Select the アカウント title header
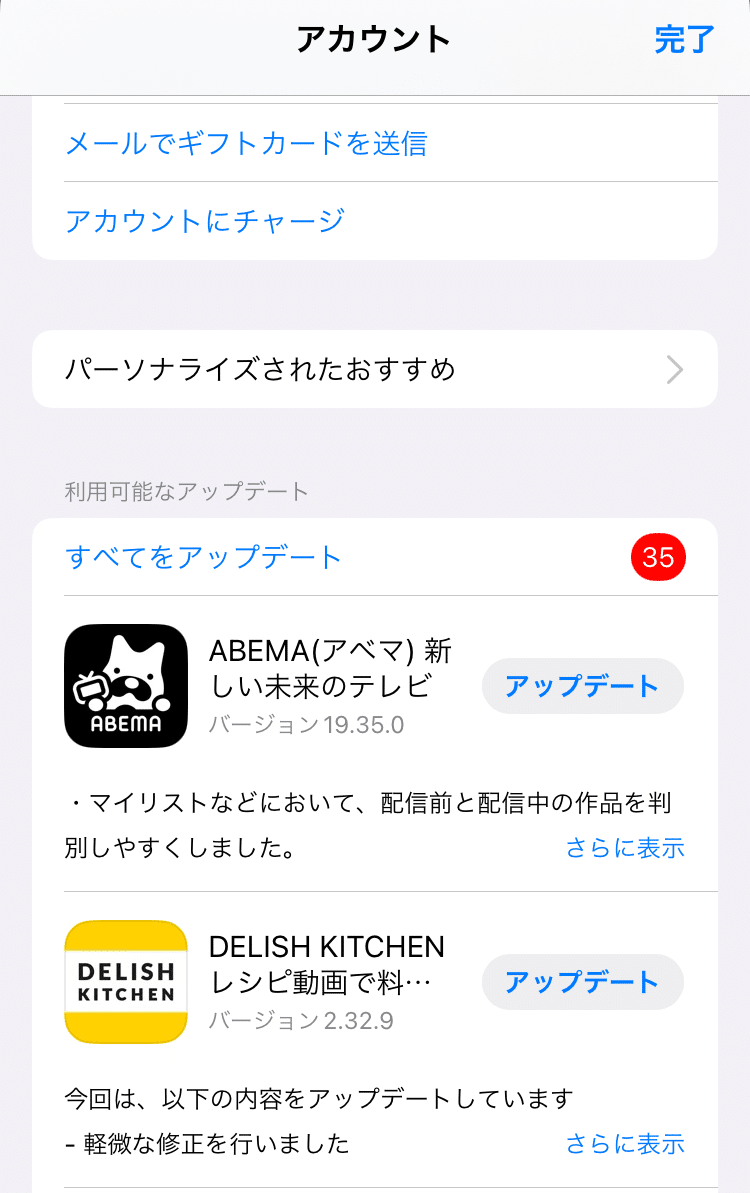750x1193 pixels. pyautogui.click(x=374, y=39)
